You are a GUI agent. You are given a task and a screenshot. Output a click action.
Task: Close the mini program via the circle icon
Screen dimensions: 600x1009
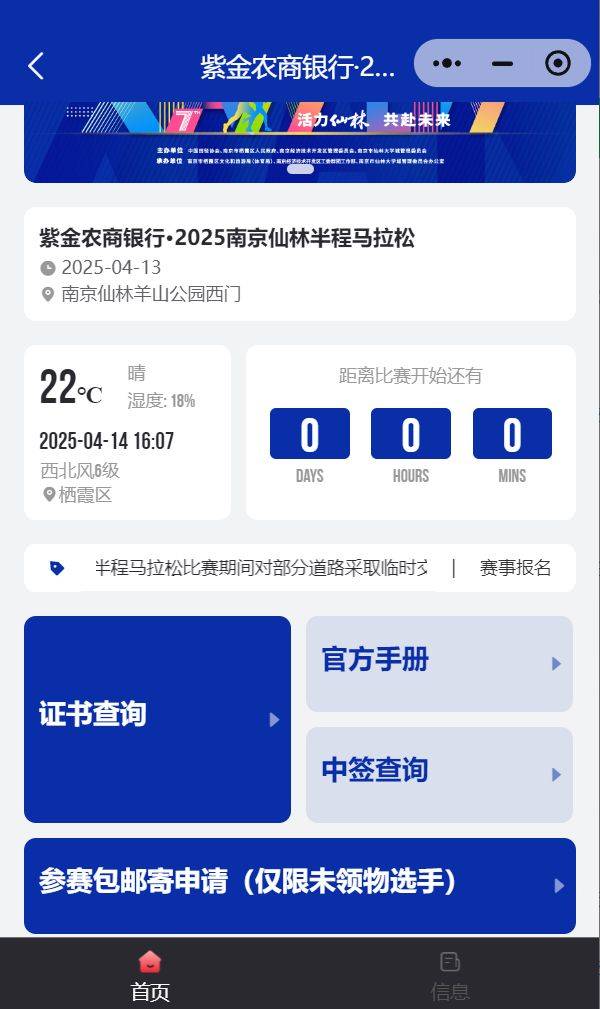pyautogui.click(x=557, y=64)
